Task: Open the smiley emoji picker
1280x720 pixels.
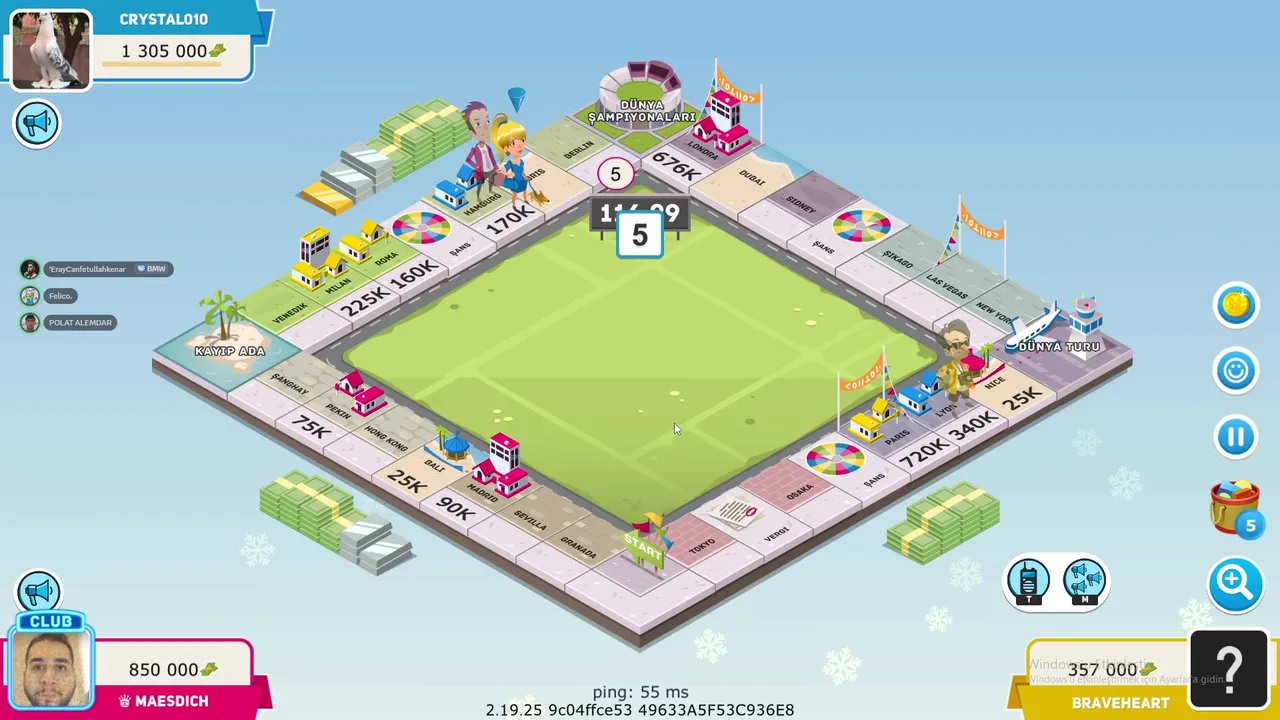Action: 1236,371
